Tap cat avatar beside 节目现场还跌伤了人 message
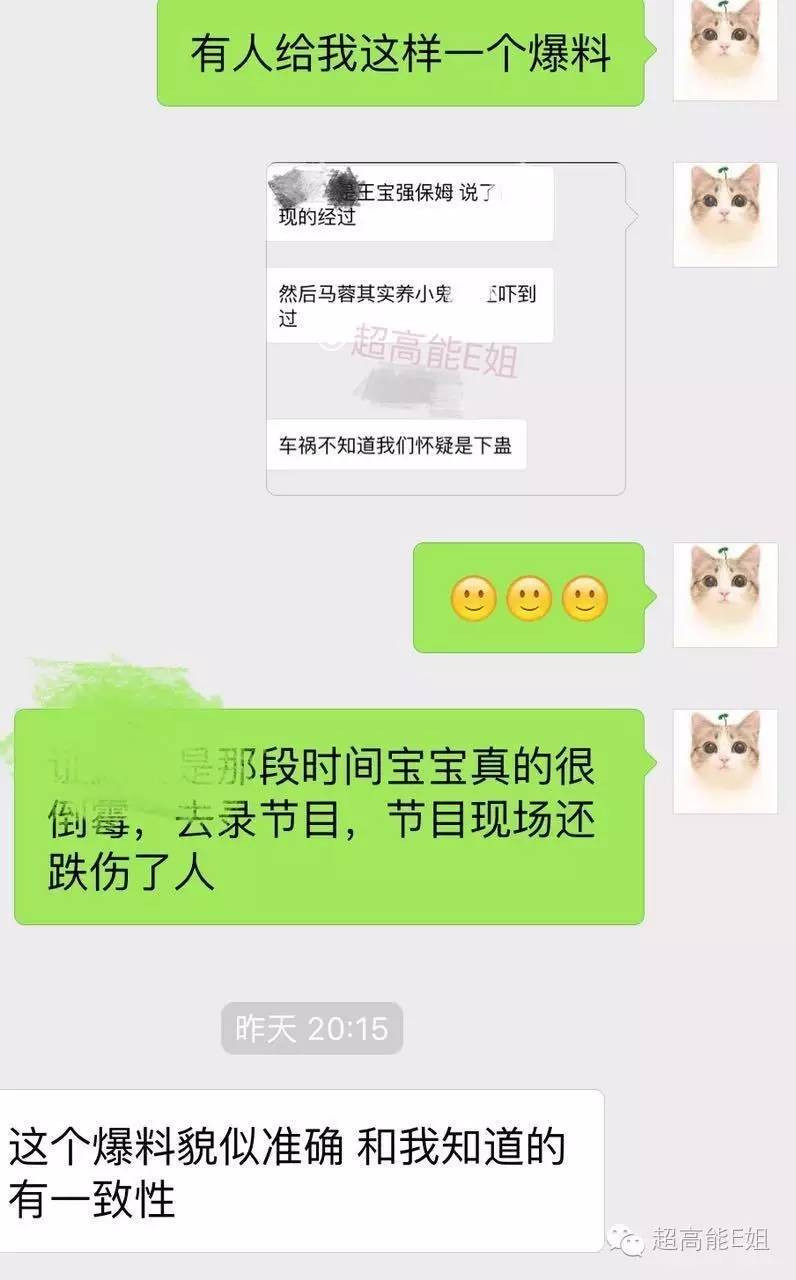Image resolution: width=796 pixels, height=1280 pixels. [725, 761]
